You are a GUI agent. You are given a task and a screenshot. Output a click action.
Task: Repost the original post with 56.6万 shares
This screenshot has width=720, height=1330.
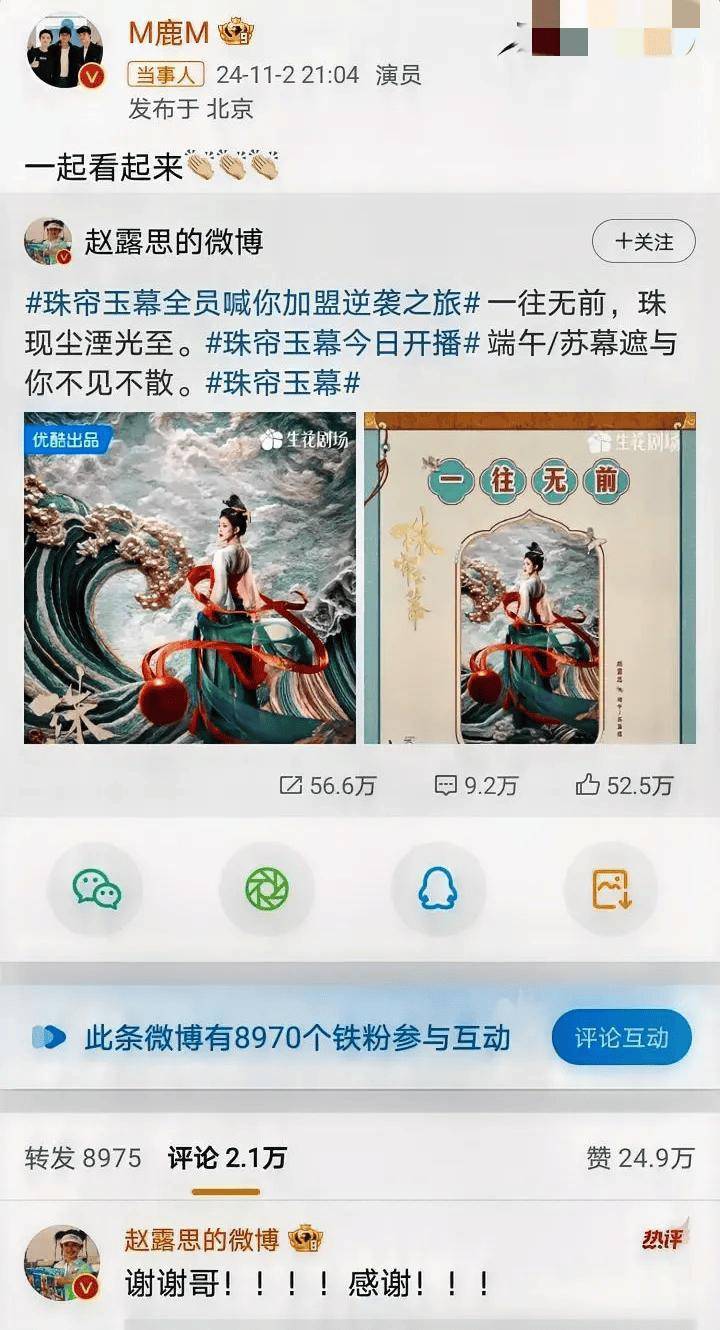327,786
